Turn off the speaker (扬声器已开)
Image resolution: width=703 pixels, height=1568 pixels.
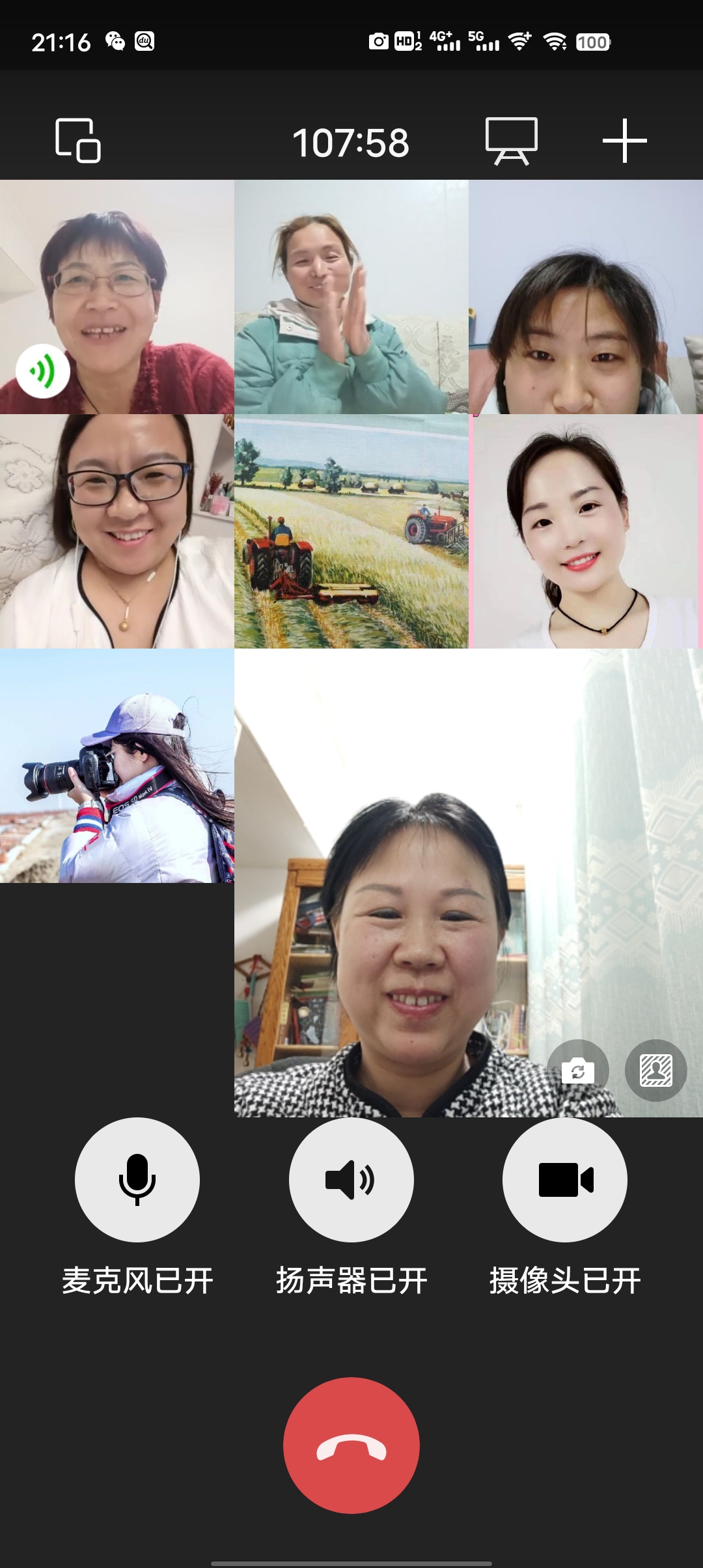pos(351,1179)
